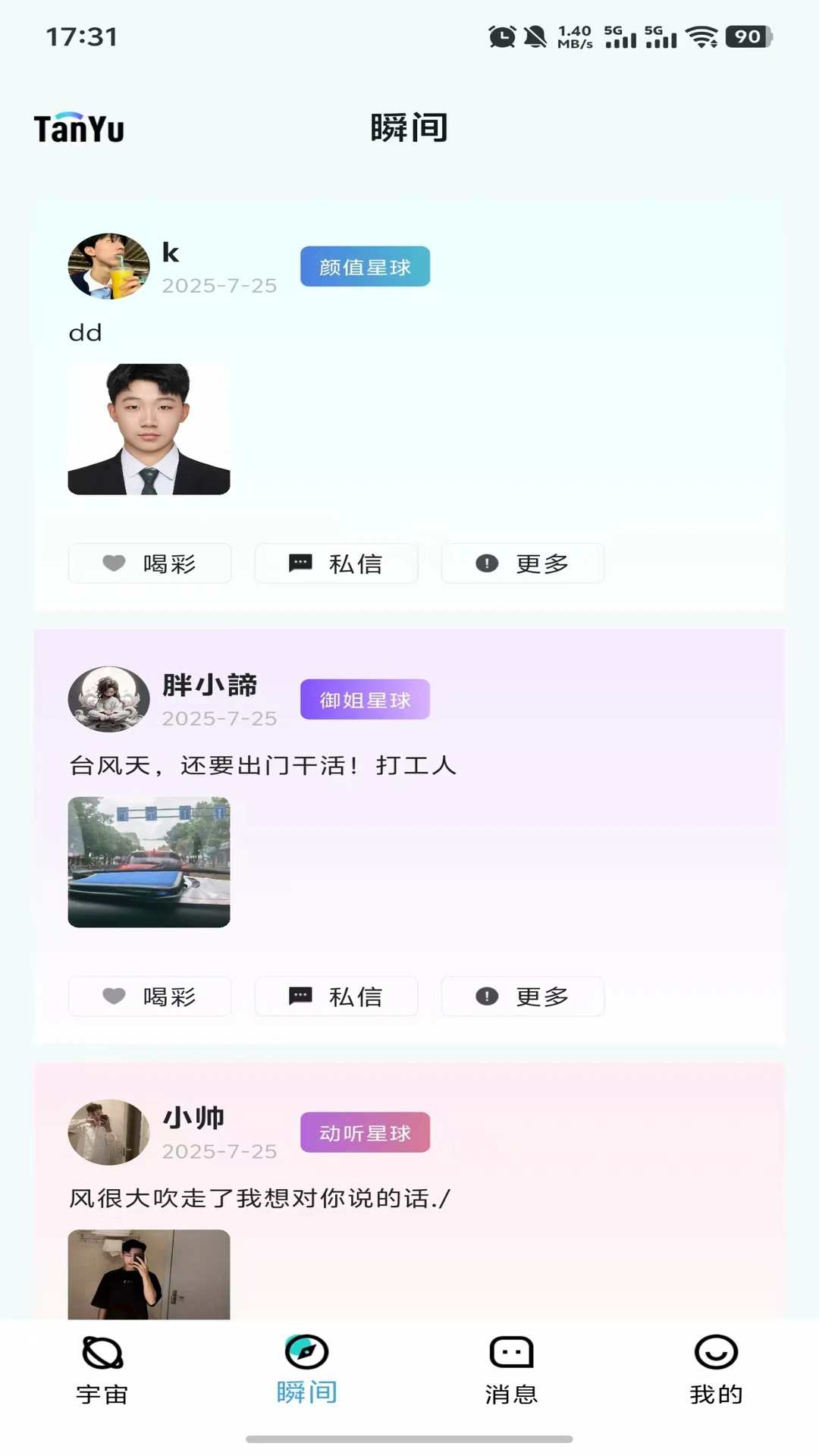This screenshot has width=819, height=1456.
Task: Open the photo in 小帅's post
Action: (x=149, y=1274)
